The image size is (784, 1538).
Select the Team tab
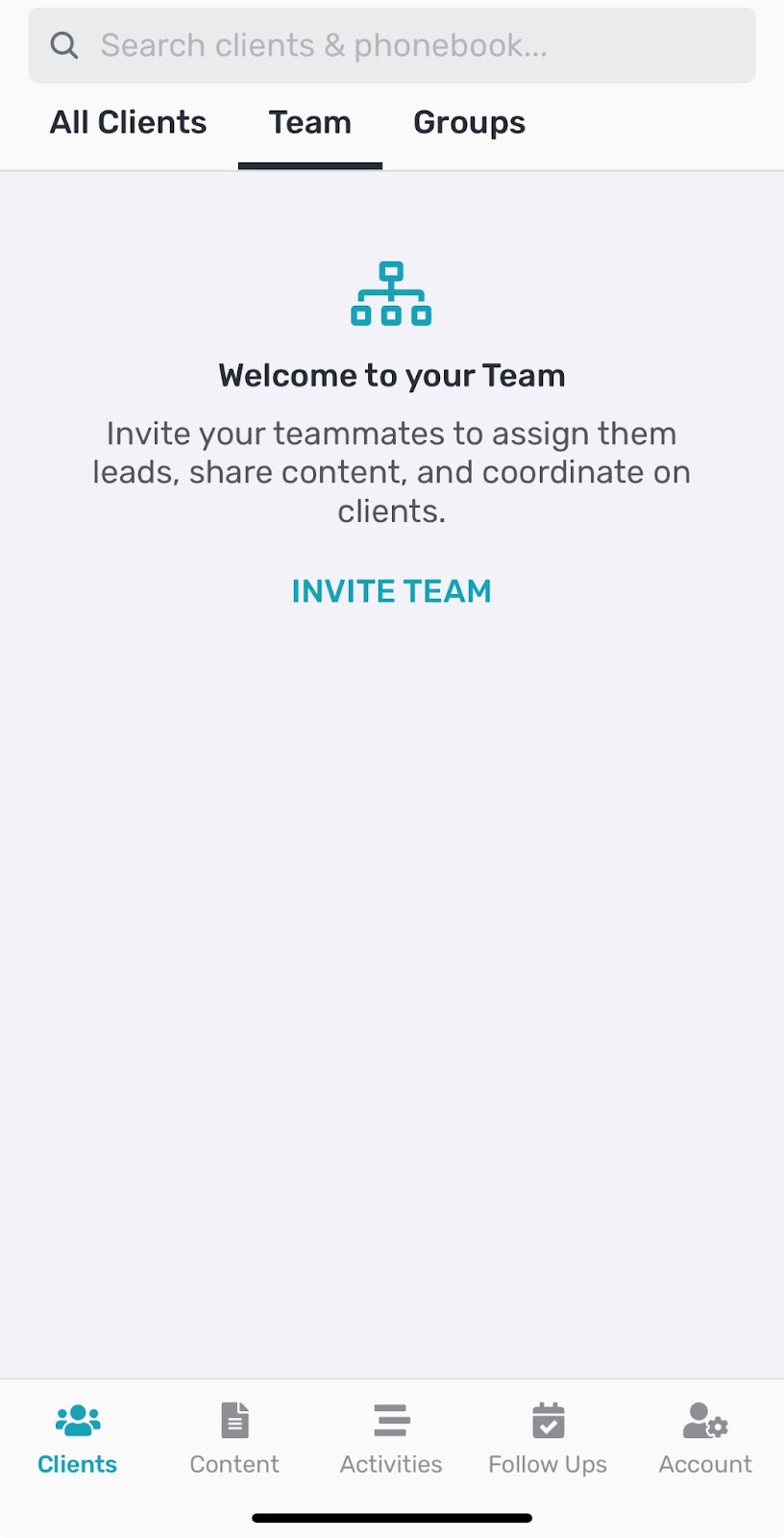[x=309, y=123]
